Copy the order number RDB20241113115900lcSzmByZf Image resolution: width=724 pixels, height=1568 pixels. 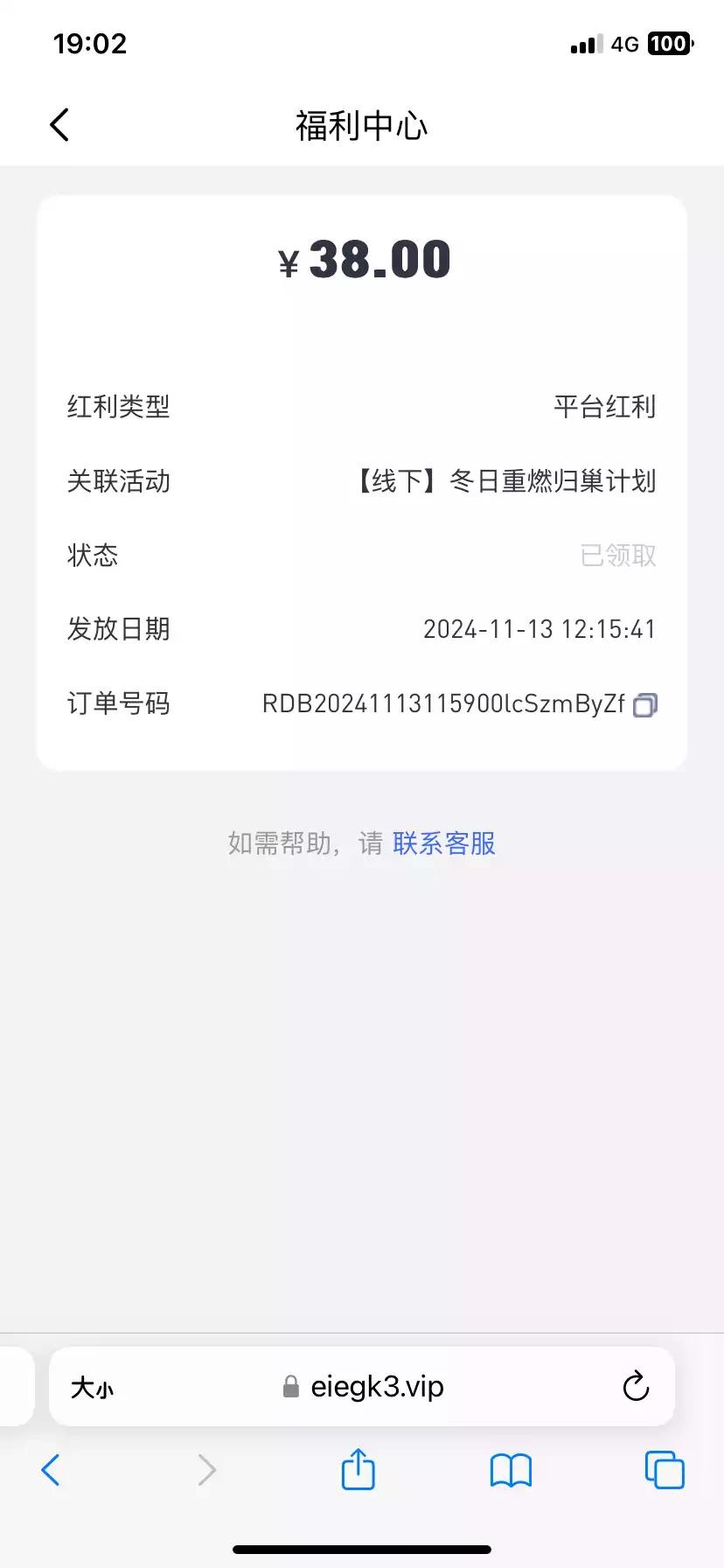(644, 704)
